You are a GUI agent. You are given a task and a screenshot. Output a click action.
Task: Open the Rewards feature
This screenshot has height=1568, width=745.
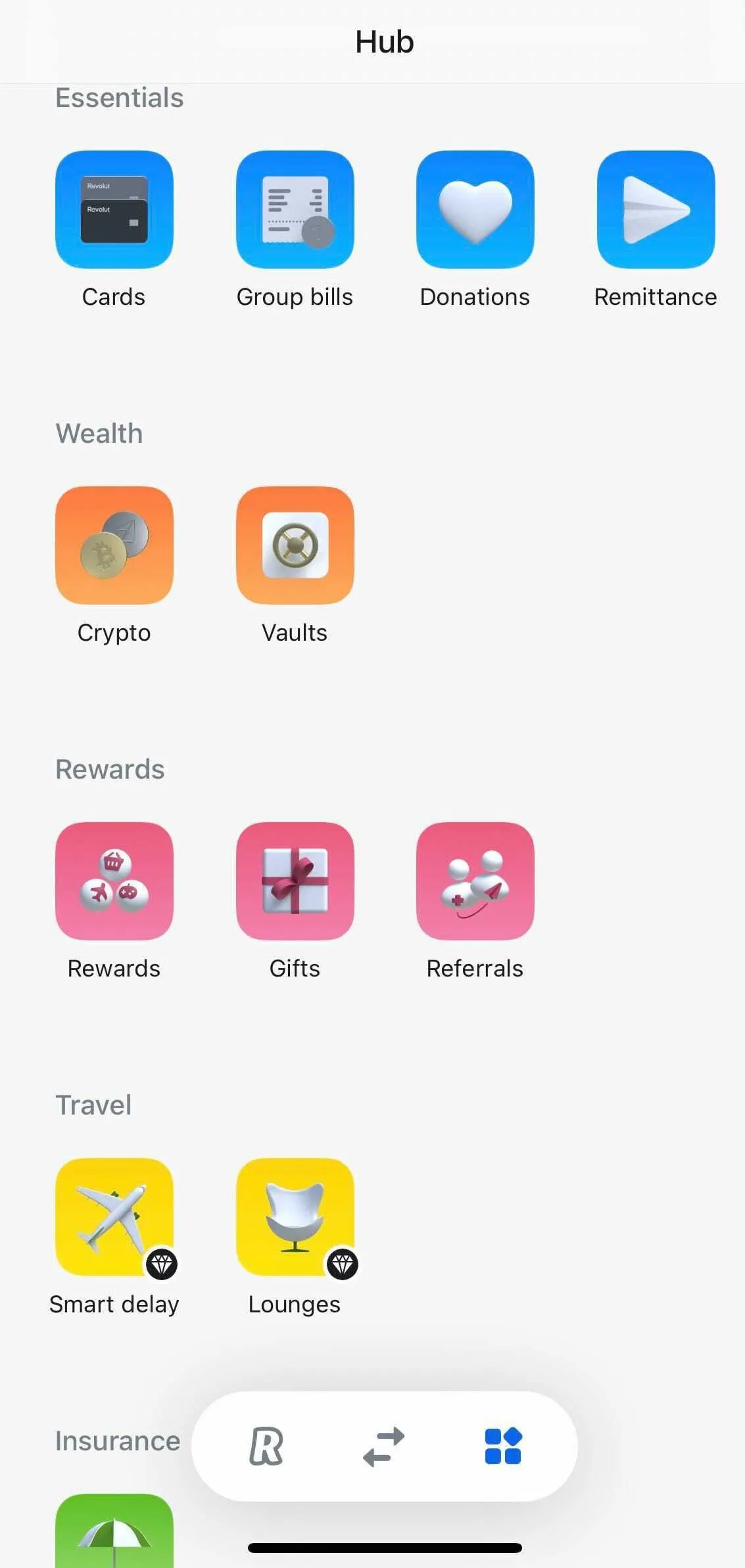(114, 880)
